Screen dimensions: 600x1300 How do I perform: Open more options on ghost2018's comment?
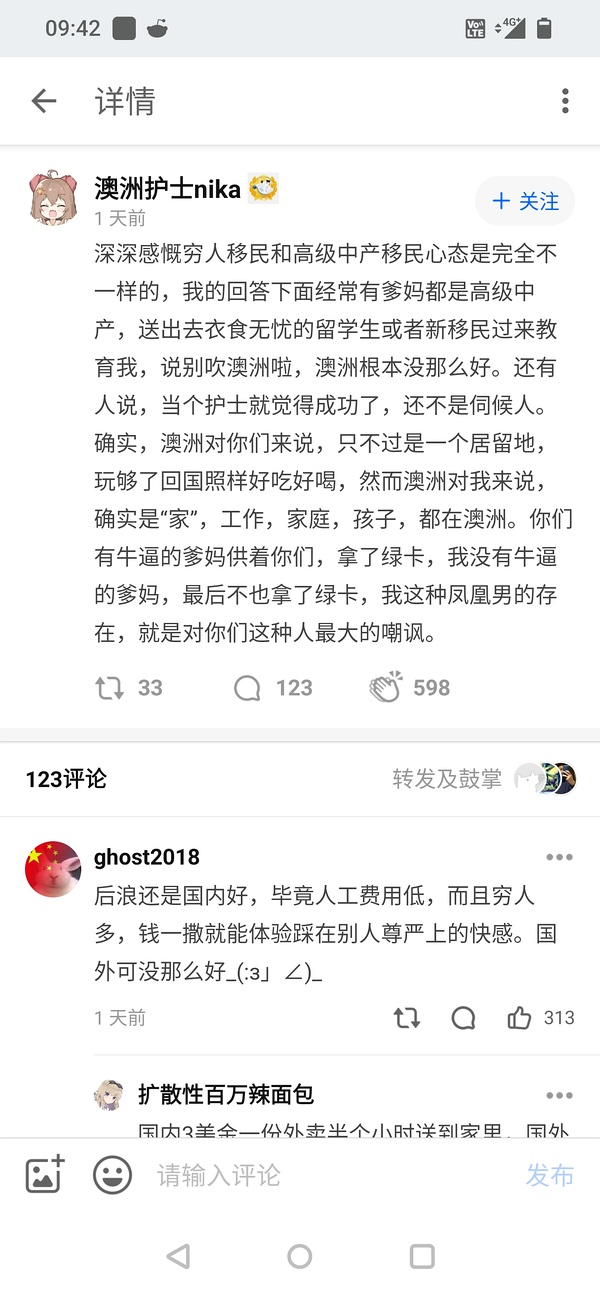tap(559, 857)
